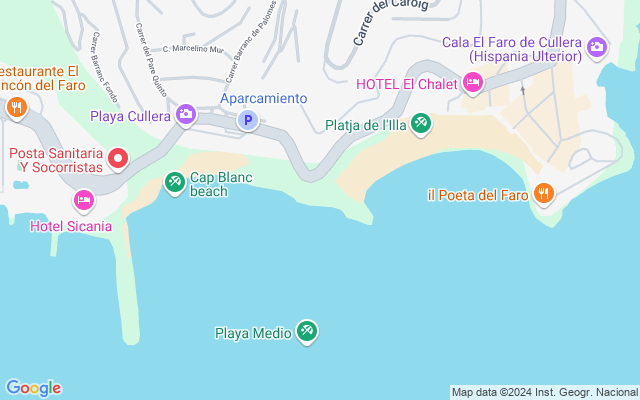The image size is (640, 400).
Task: Select the Aparcamiento parking marker
Action: pyautogui.click(x=247, y=121)
